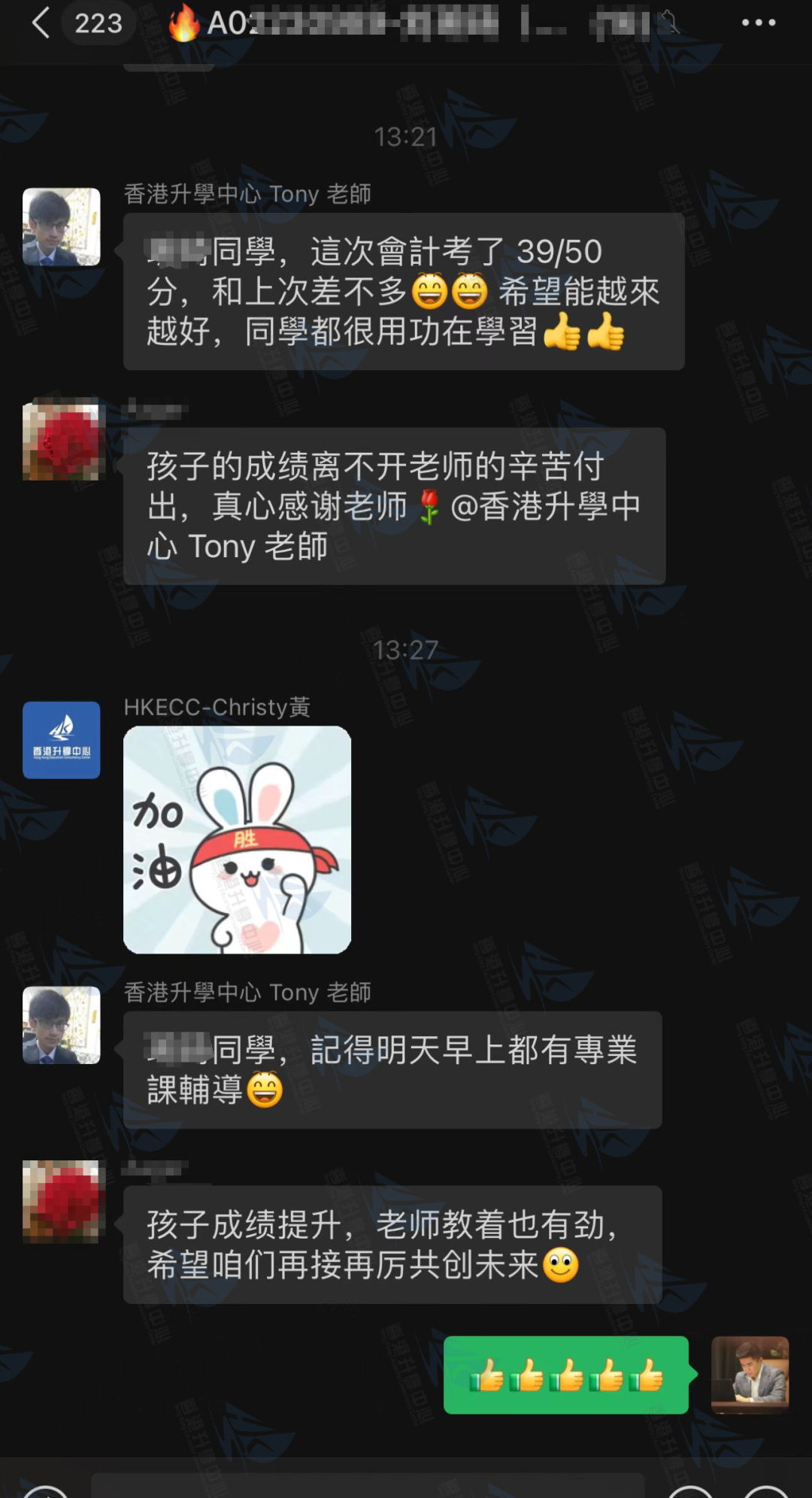
Task: View the 加油 rabbit sticker
Action: click(x=237, y=839)
